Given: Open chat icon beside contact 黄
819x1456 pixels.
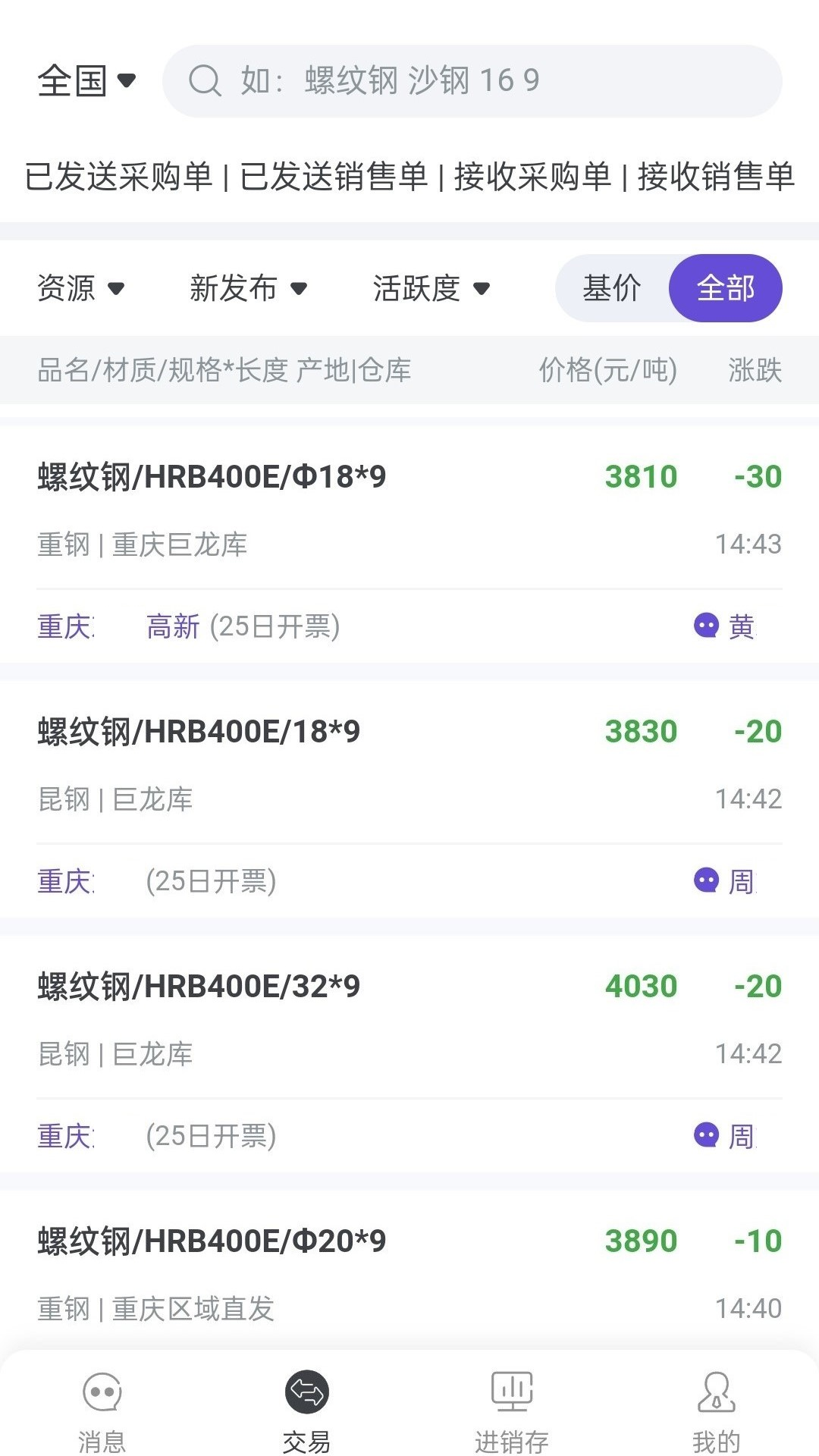Looking at the screenshot, I should (706, 626).
